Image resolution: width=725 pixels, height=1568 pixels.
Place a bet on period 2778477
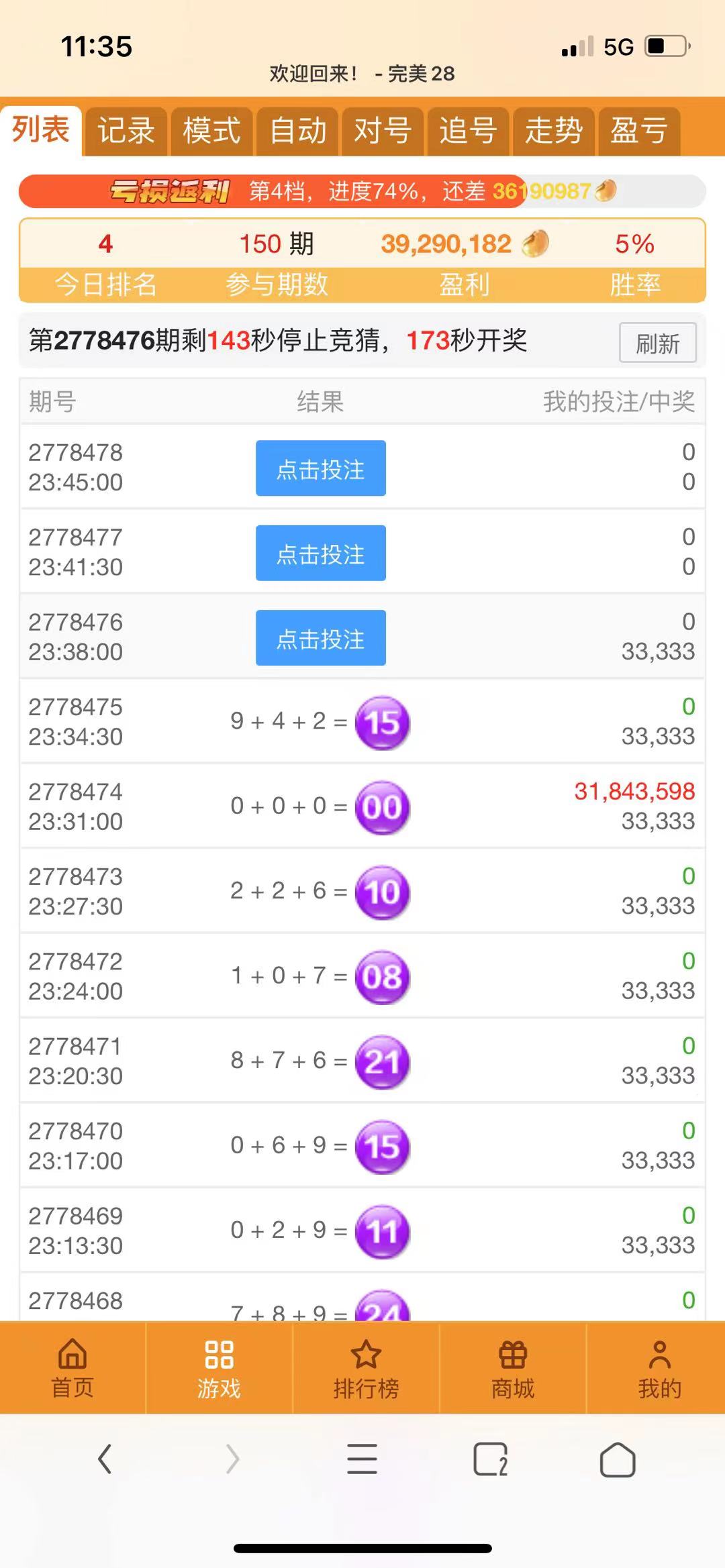tap(320, 553)
